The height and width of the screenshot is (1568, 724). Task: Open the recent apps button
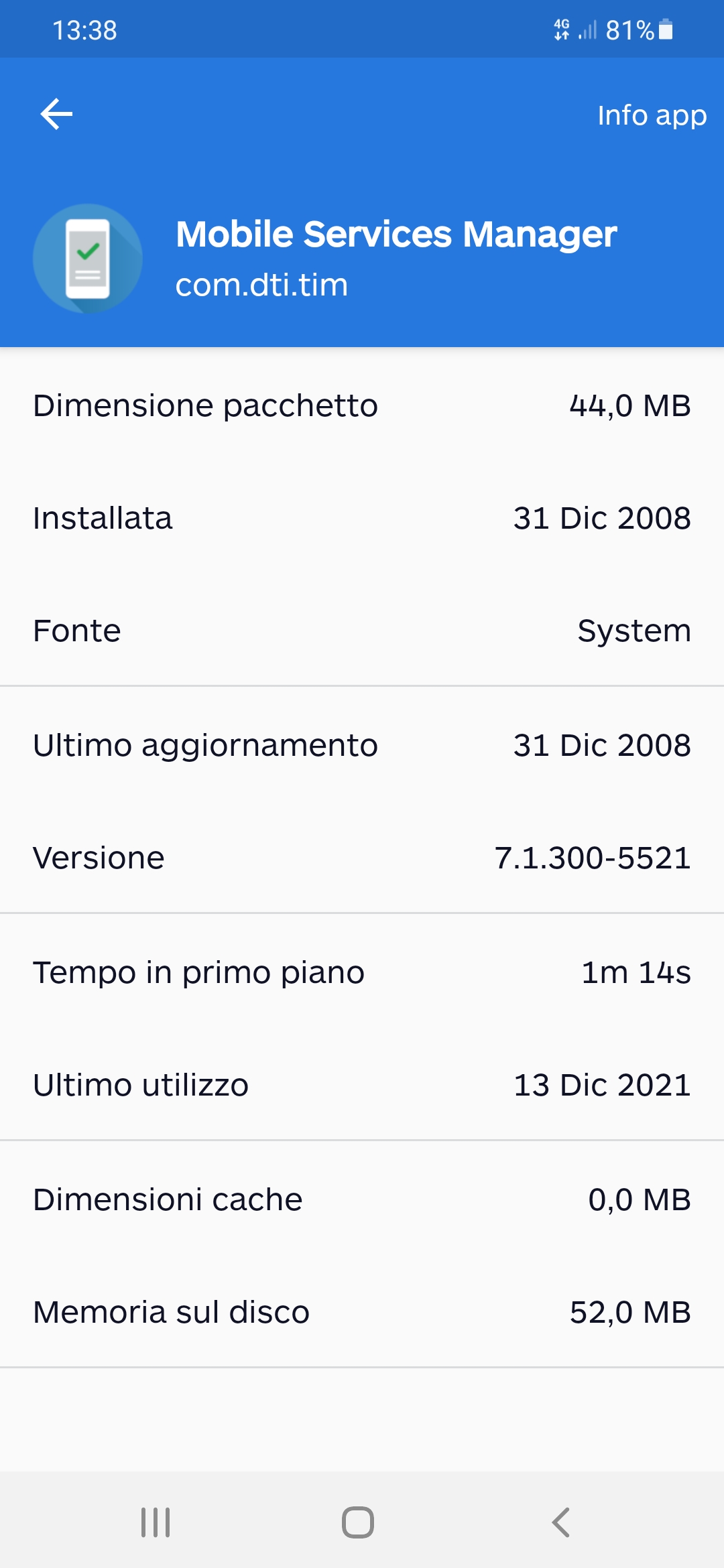point(156,1522)
